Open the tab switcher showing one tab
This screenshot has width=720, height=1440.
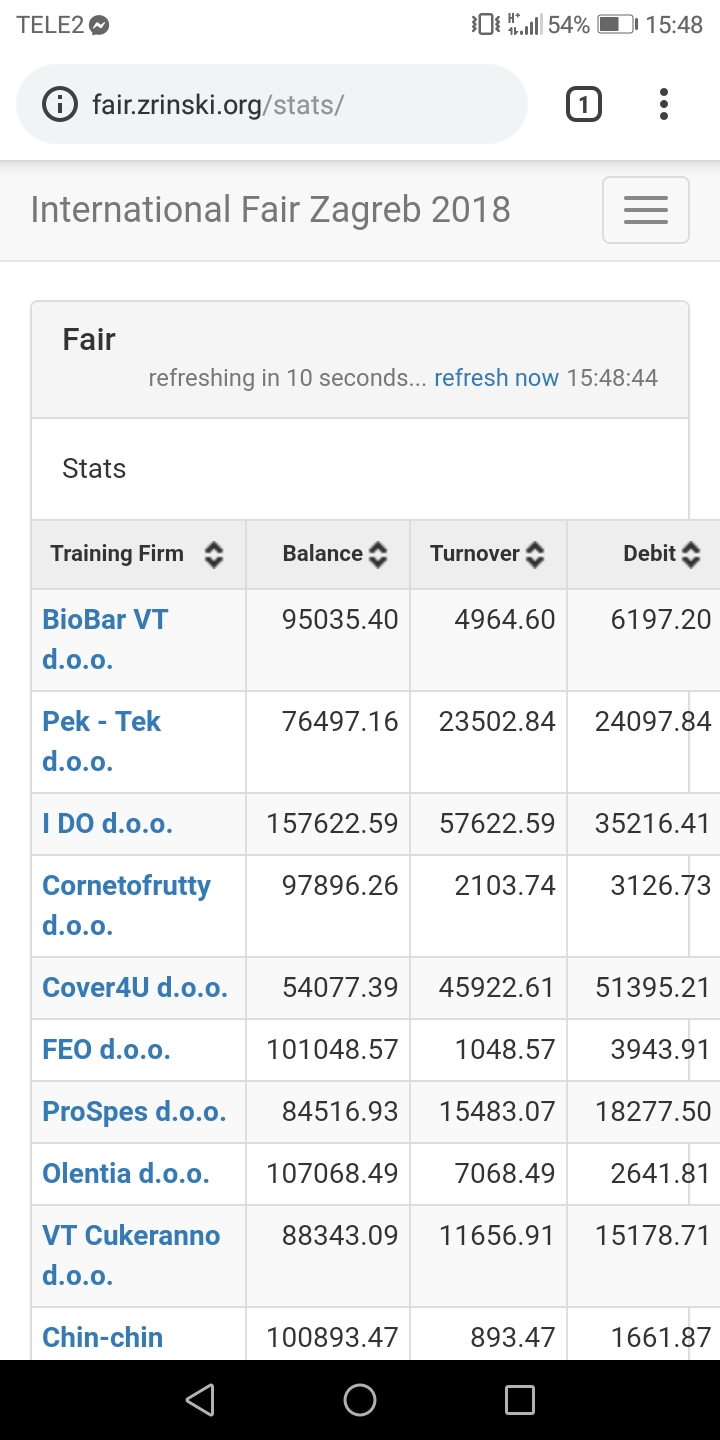pos(584,104)
